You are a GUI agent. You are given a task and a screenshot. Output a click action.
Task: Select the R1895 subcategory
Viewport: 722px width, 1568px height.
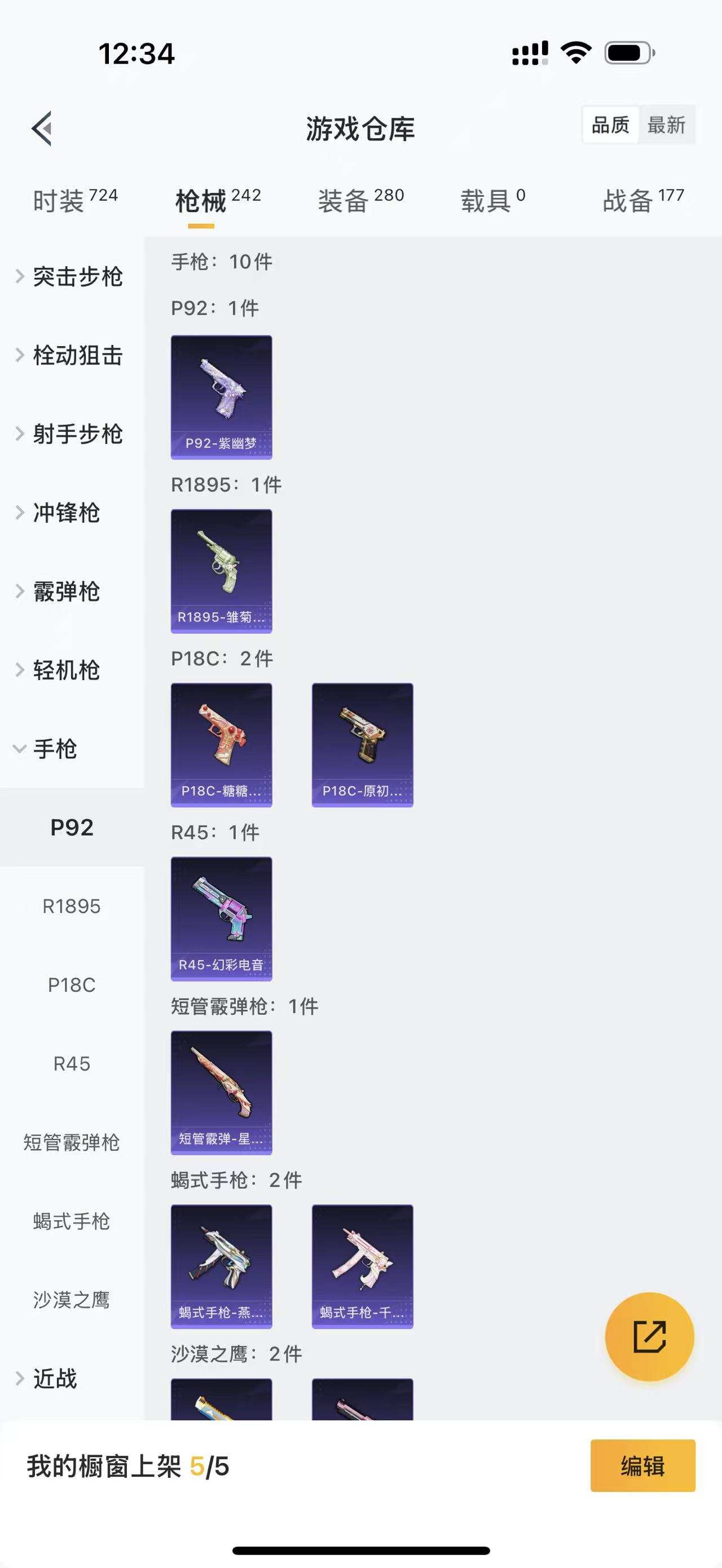tap(72, 906)
